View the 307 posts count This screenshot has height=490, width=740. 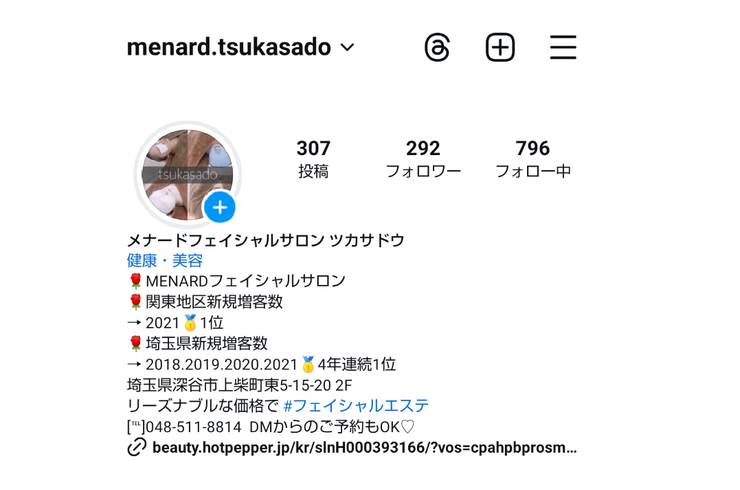[313, 159]
